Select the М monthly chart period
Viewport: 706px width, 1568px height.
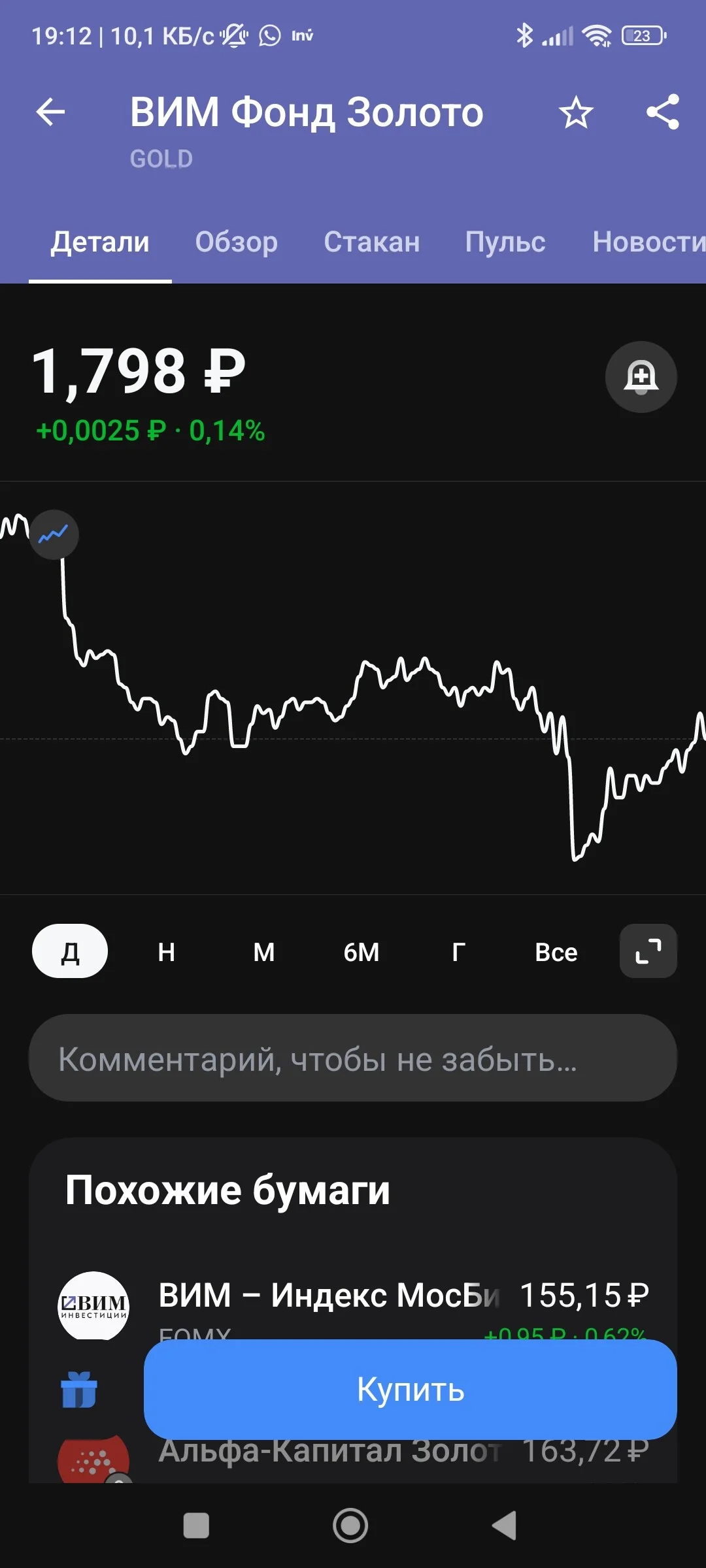(x=264, y=952)
